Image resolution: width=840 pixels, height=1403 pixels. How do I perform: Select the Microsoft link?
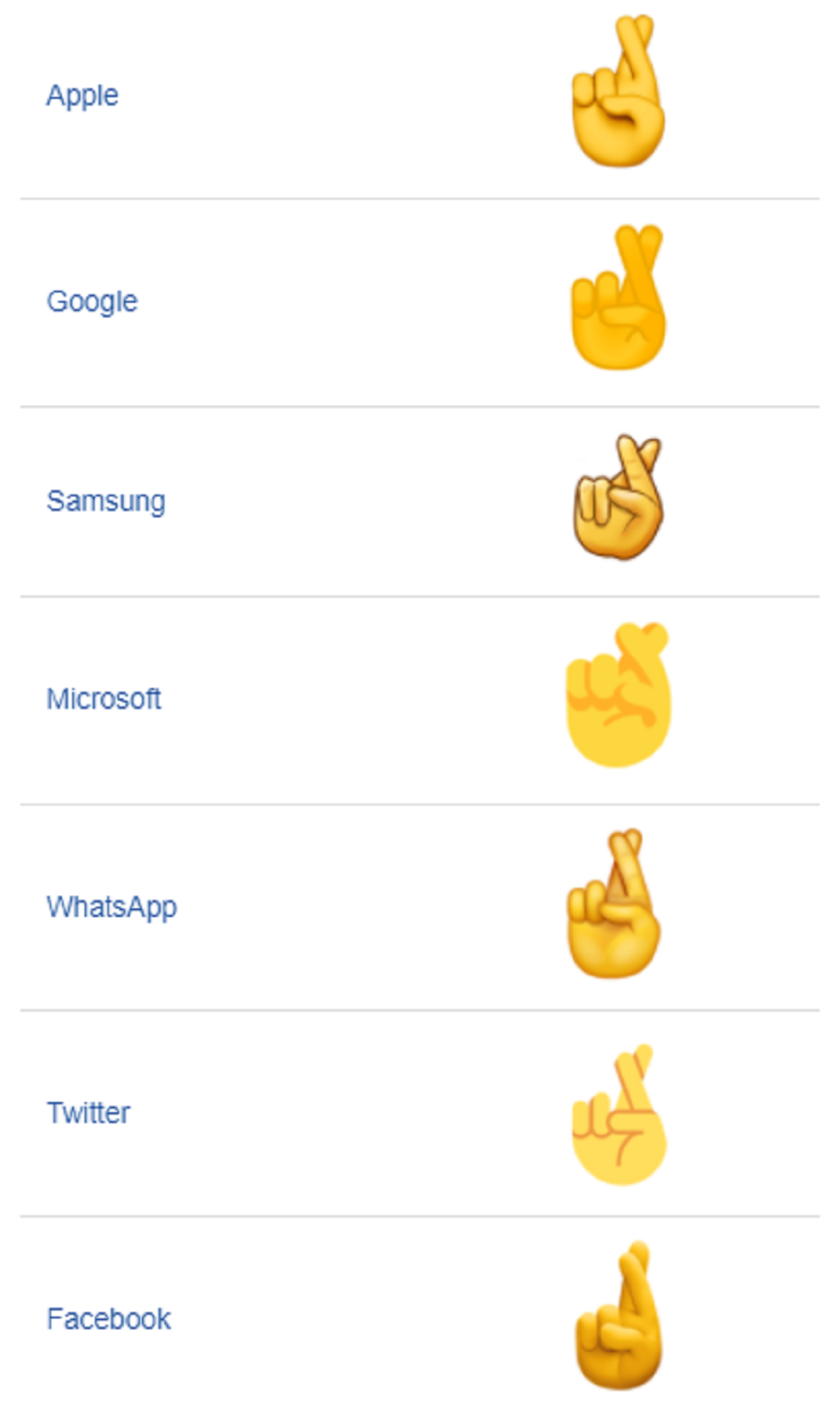pos(104,699)
